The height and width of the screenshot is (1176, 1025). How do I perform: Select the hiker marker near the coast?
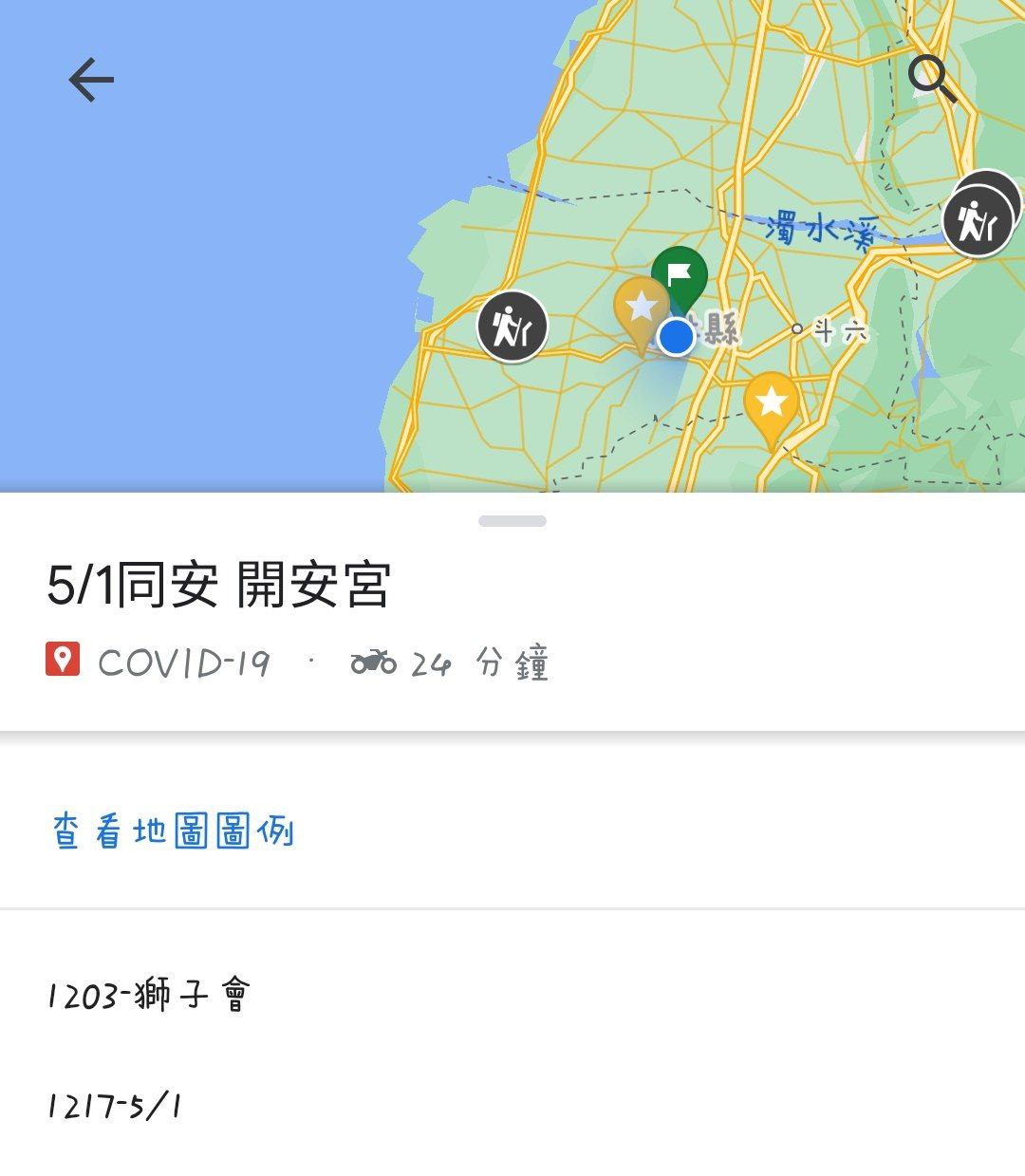(512, 326)
